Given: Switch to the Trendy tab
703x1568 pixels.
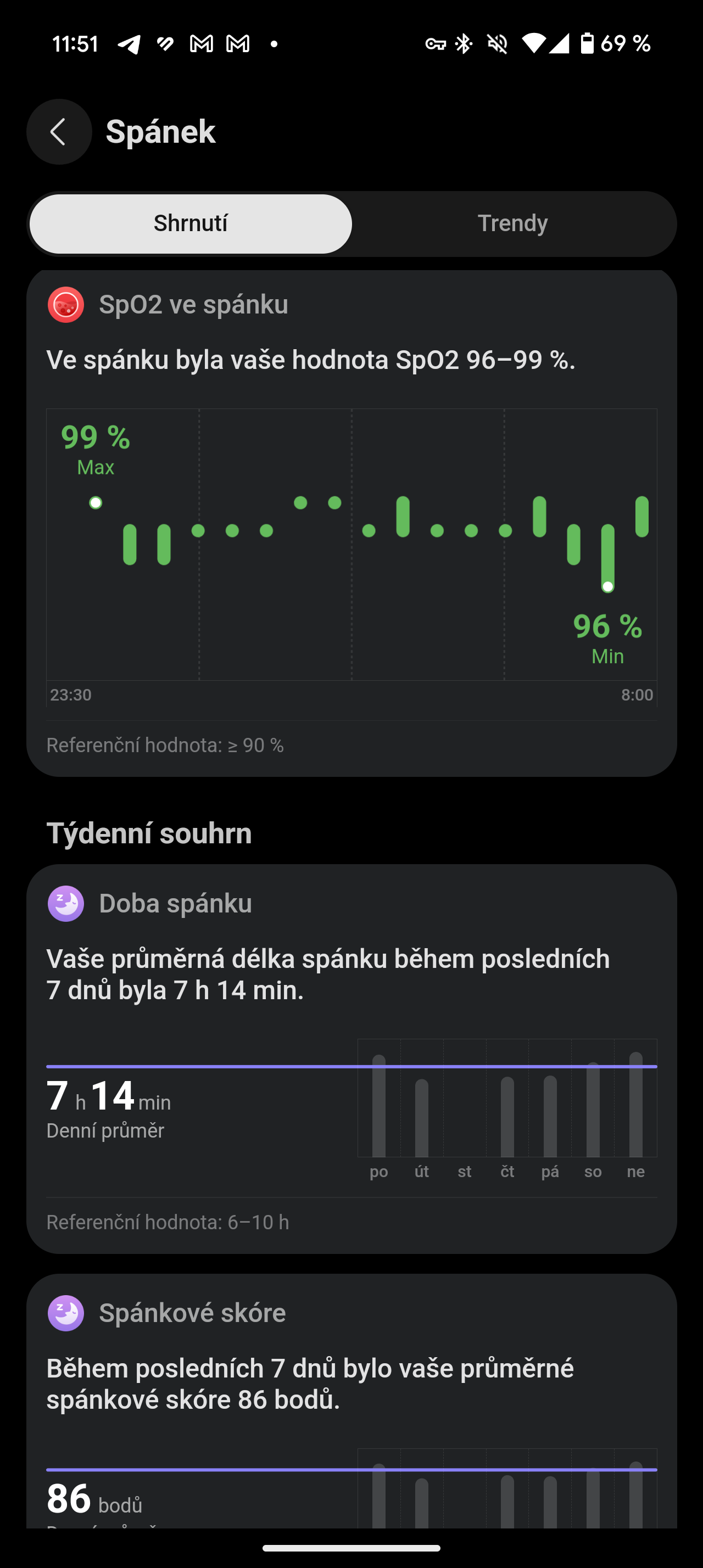Looking at the screenshot, I should (x=513, y=223).
